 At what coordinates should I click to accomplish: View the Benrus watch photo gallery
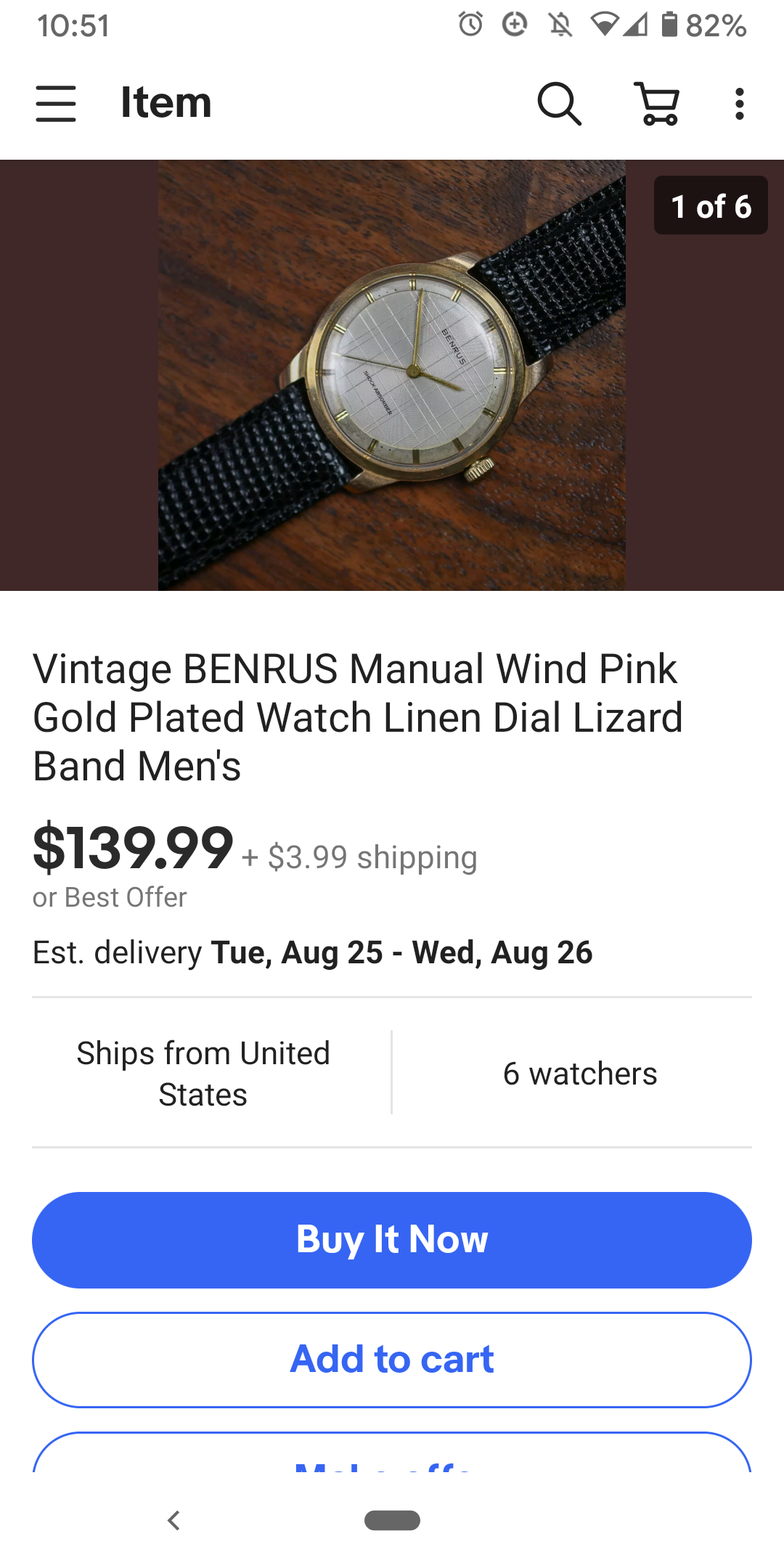coord(391,375)
